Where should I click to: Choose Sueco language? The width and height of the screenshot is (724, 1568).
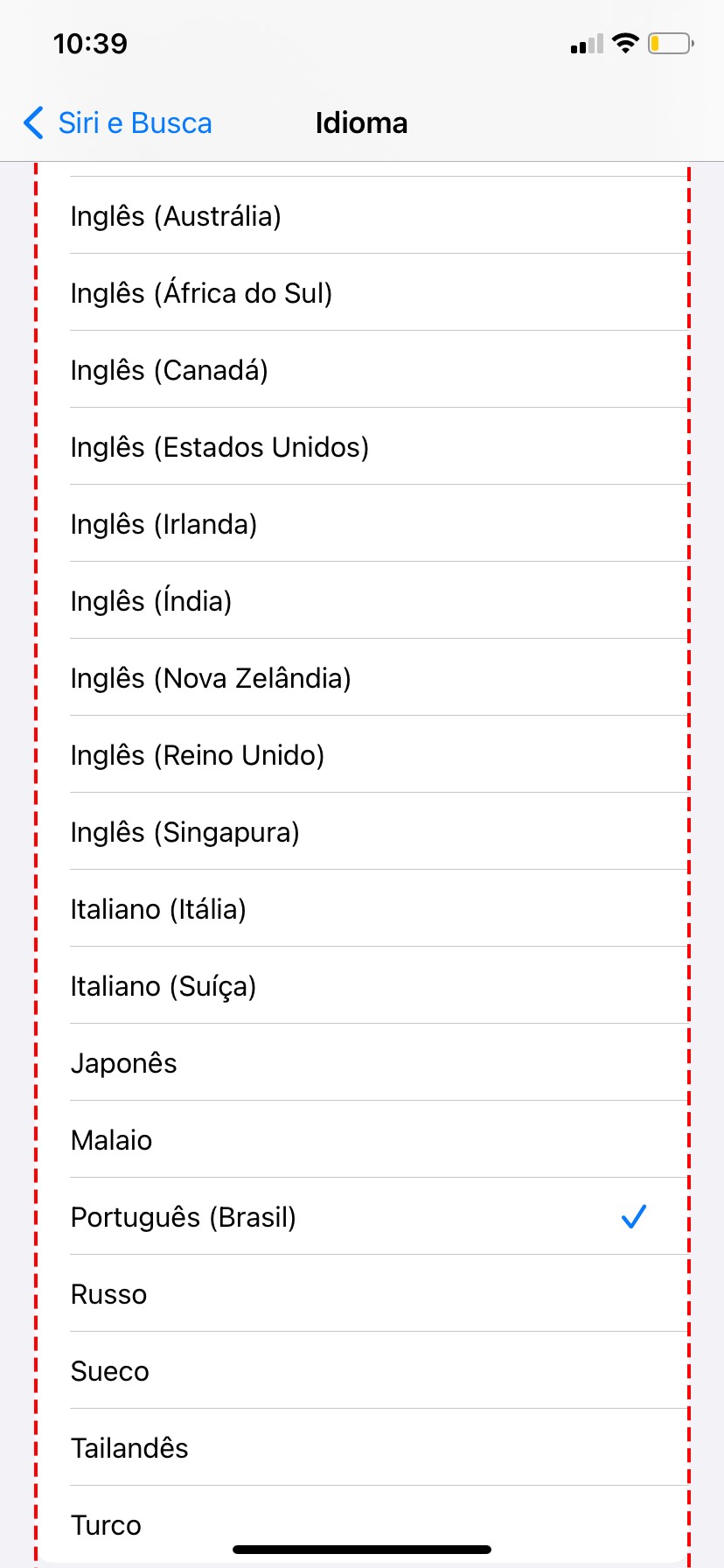point(362,1371)
